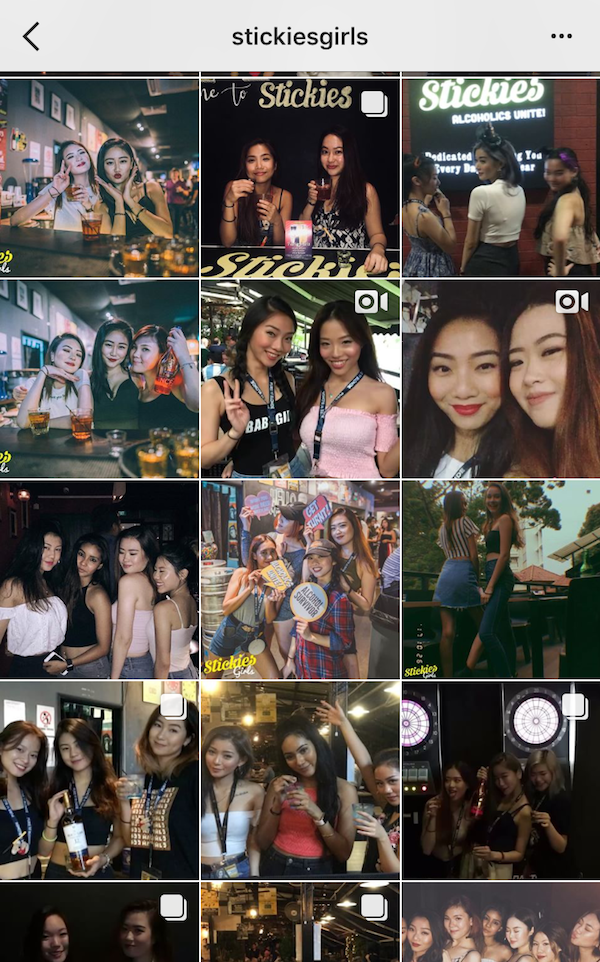
Task: Open the post with two women at the bar counter
Action: pos(99,177)
